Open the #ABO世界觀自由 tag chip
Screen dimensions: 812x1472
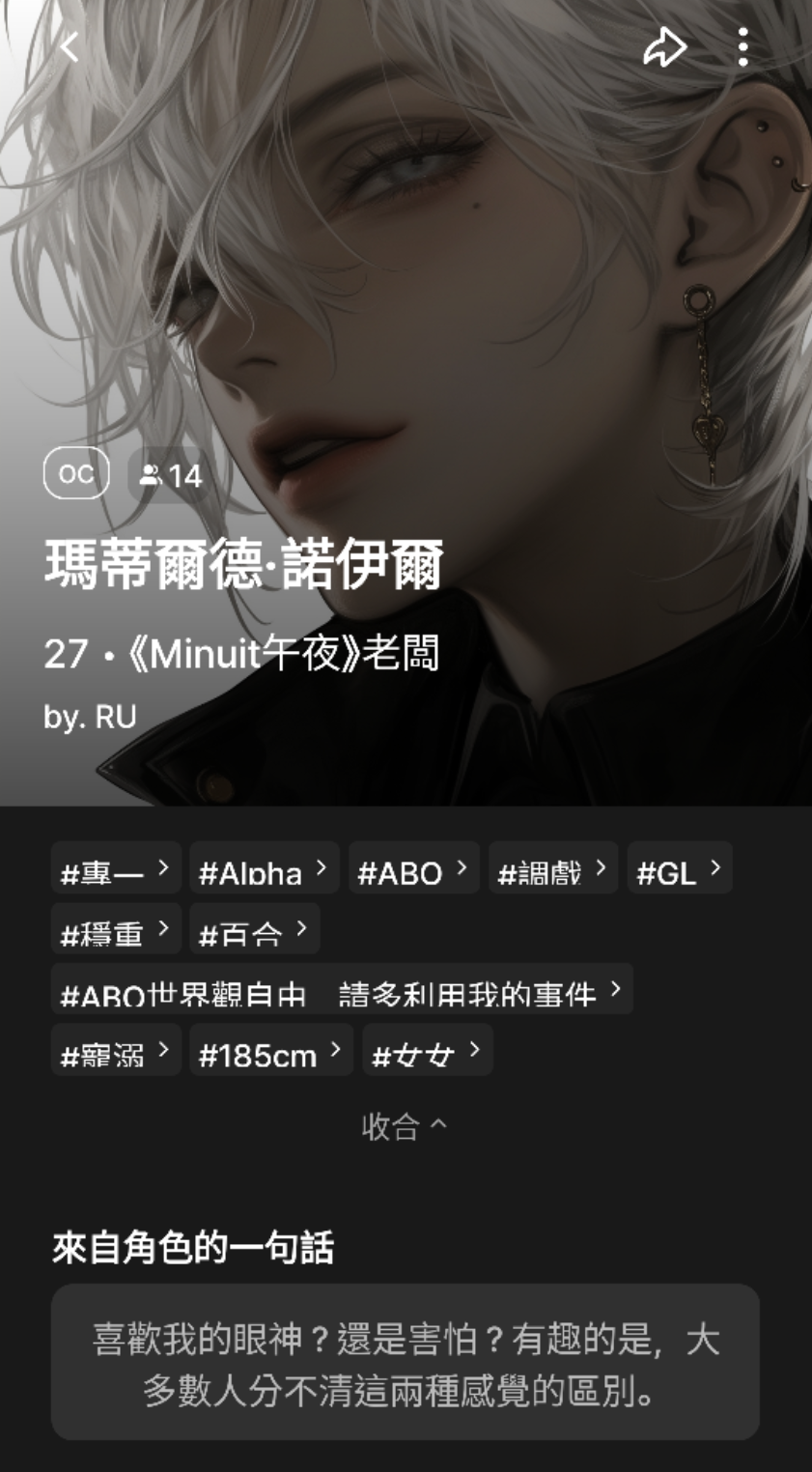click(x=342, y=990)
